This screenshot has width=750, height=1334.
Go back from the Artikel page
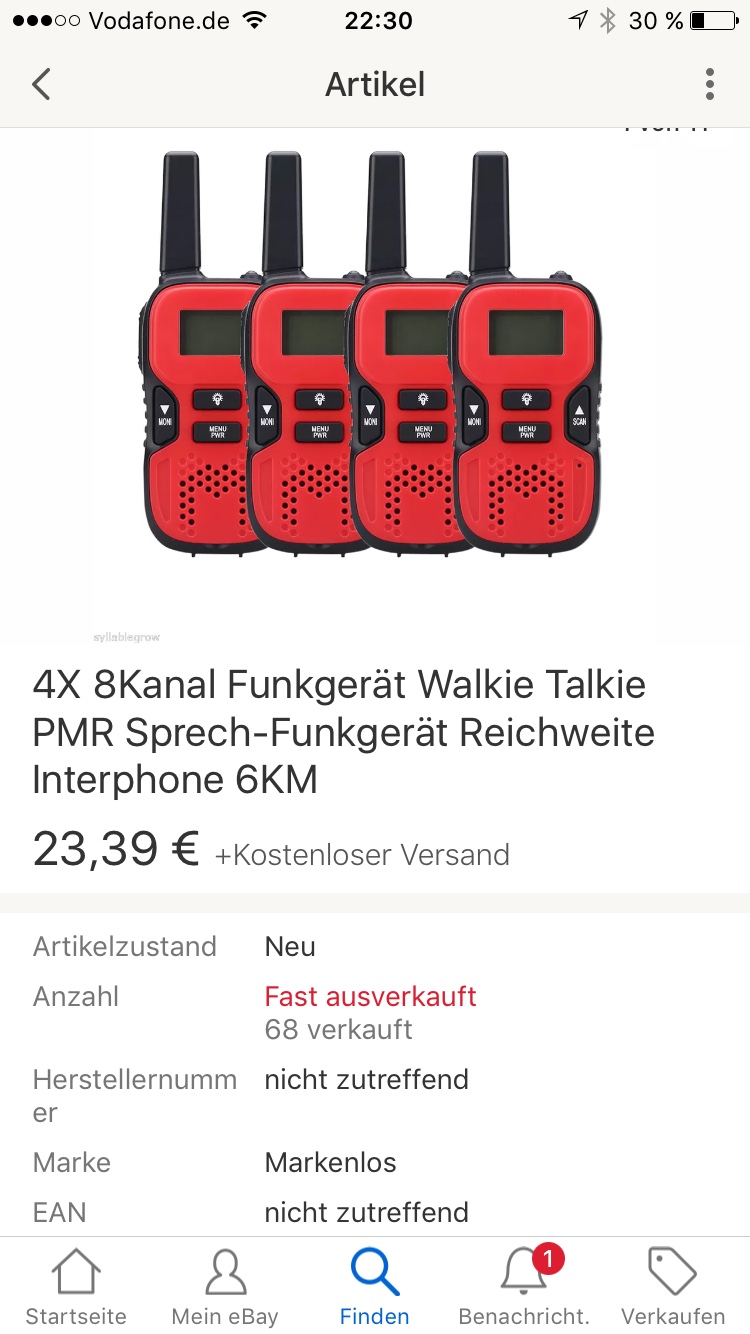[x=41, y=85]
